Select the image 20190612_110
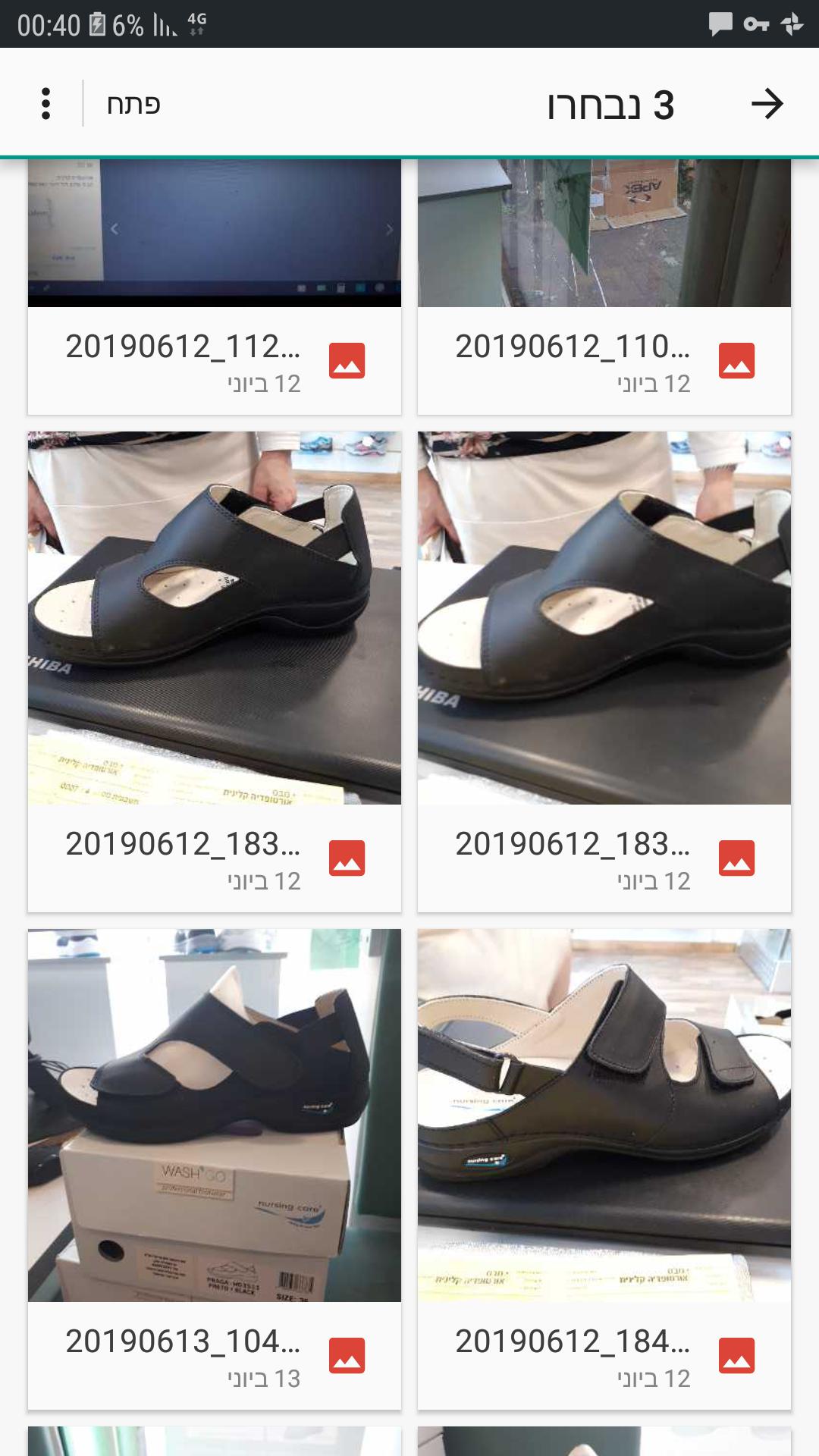Viewport: 819px width, 1456px height. pos(604,287)
